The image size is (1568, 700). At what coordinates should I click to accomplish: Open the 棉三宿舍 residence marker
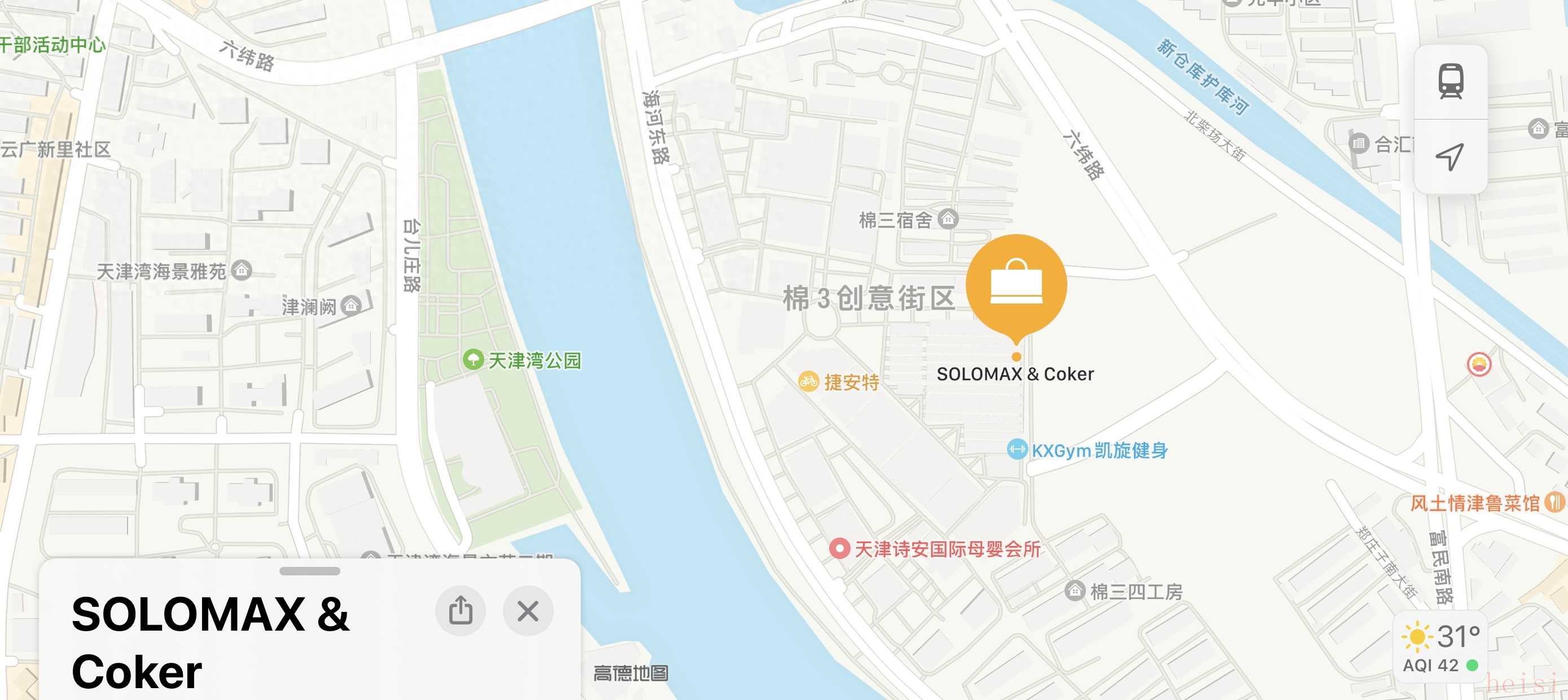coord(948,218)
